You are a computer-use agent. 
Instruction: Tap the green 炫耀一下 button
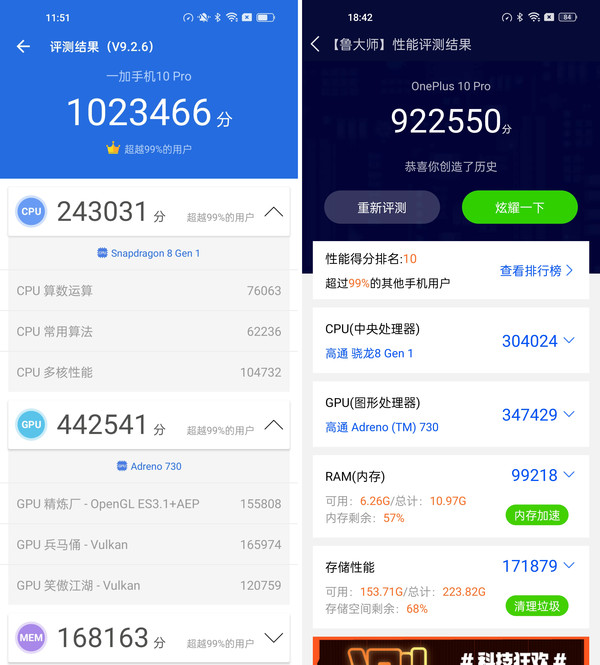(x=519, y=208)
